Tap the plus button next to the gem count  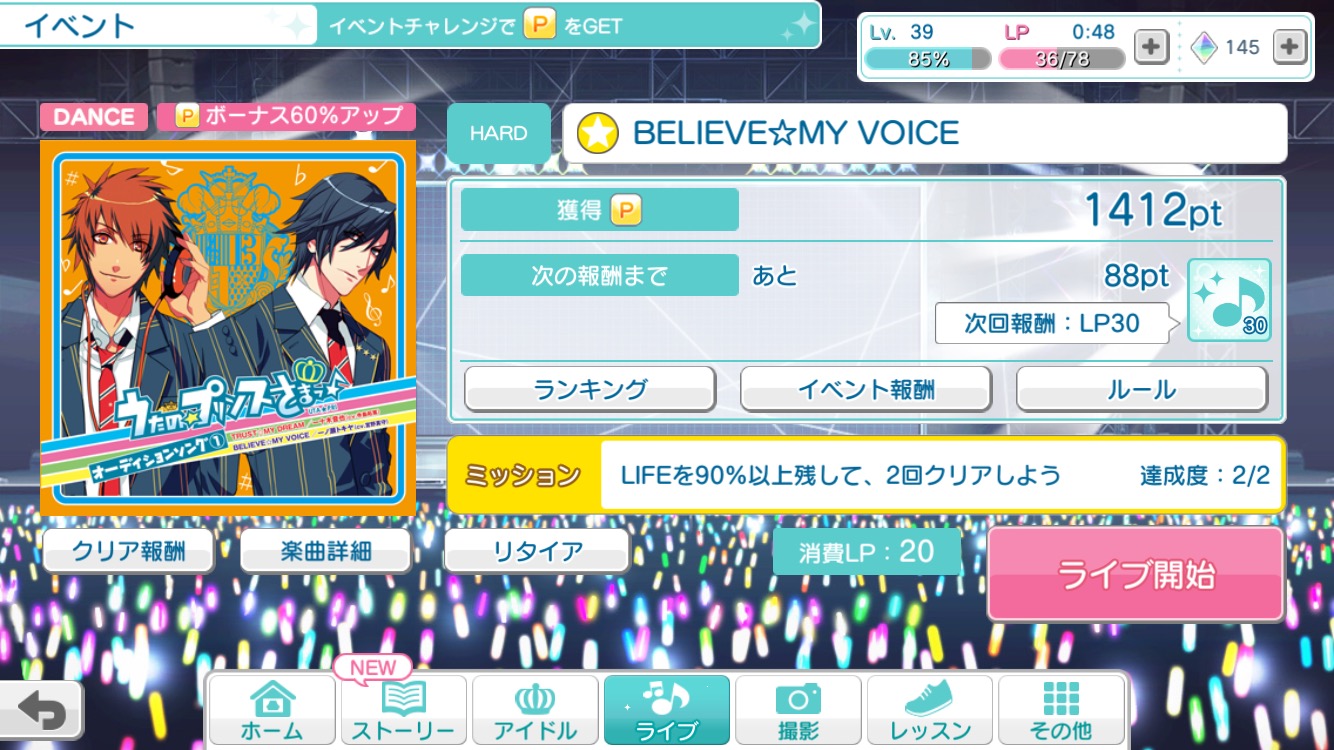point(1289,47)
